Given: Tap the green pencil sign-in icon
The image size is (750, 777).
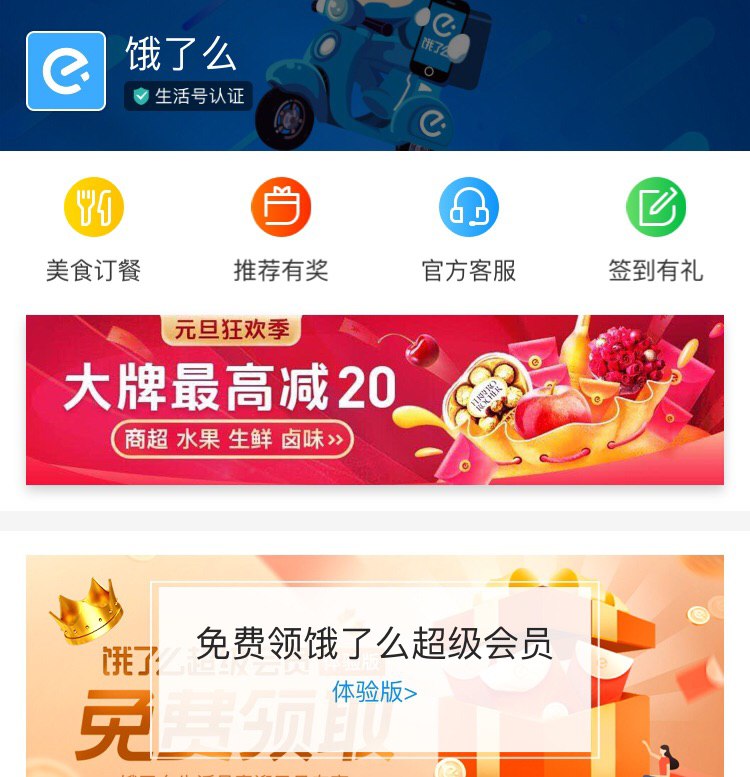Looking at the screenshot, I should tap(655, 207).
